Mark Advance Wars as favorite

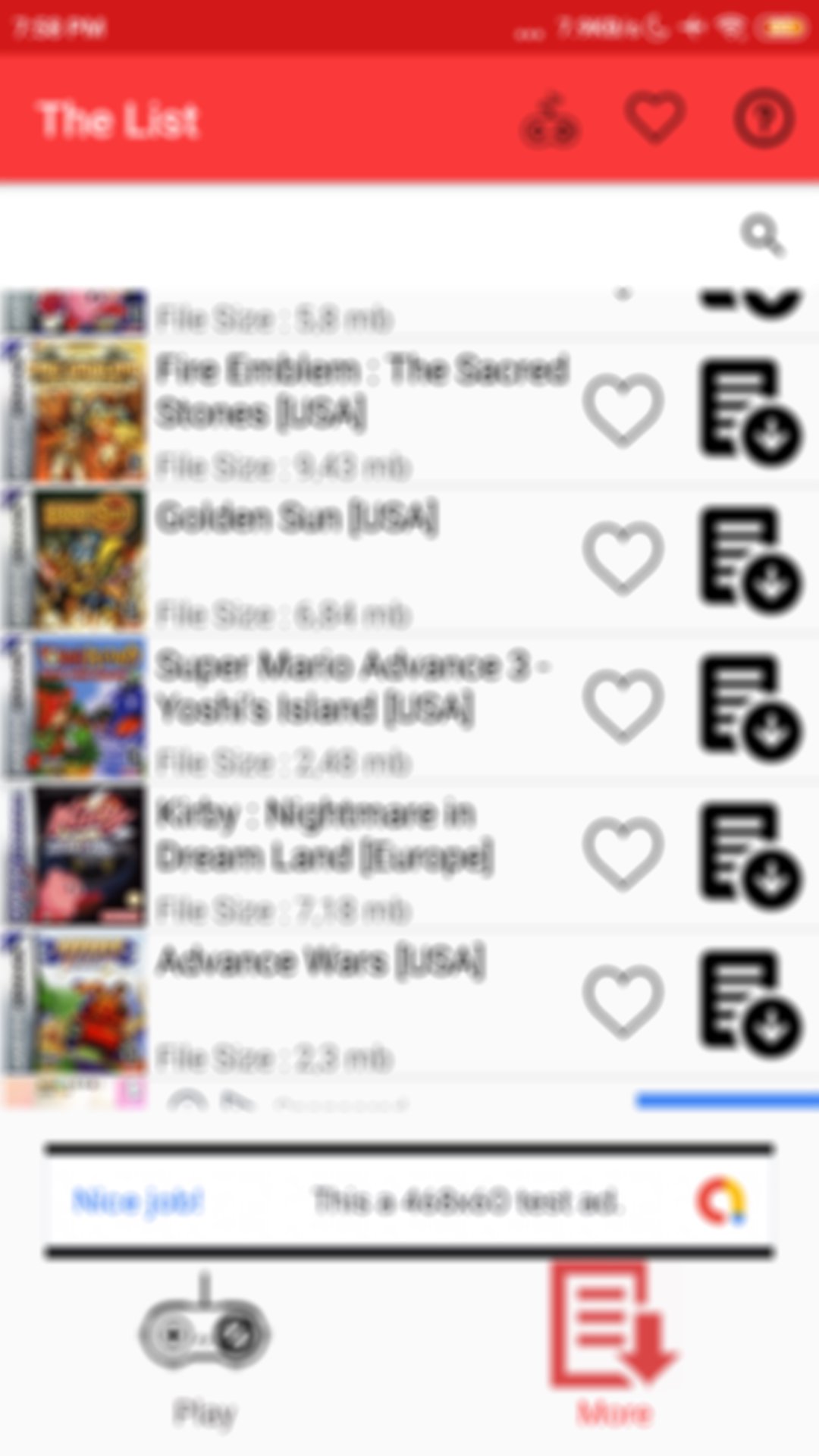[623, 1002]
